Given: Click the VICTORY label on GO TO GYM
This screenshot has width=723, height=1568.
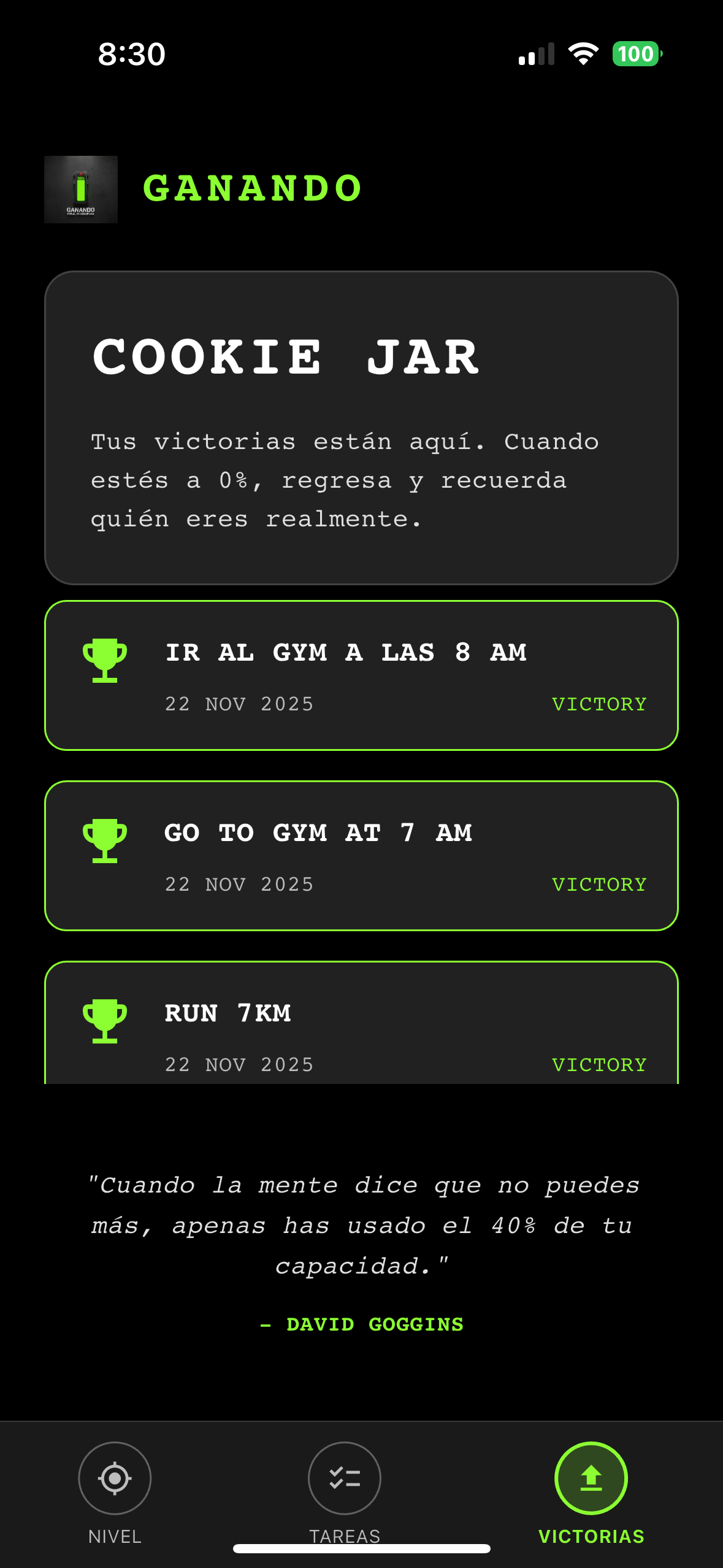Looking at the screenshot, I should [x=599, y=884].
